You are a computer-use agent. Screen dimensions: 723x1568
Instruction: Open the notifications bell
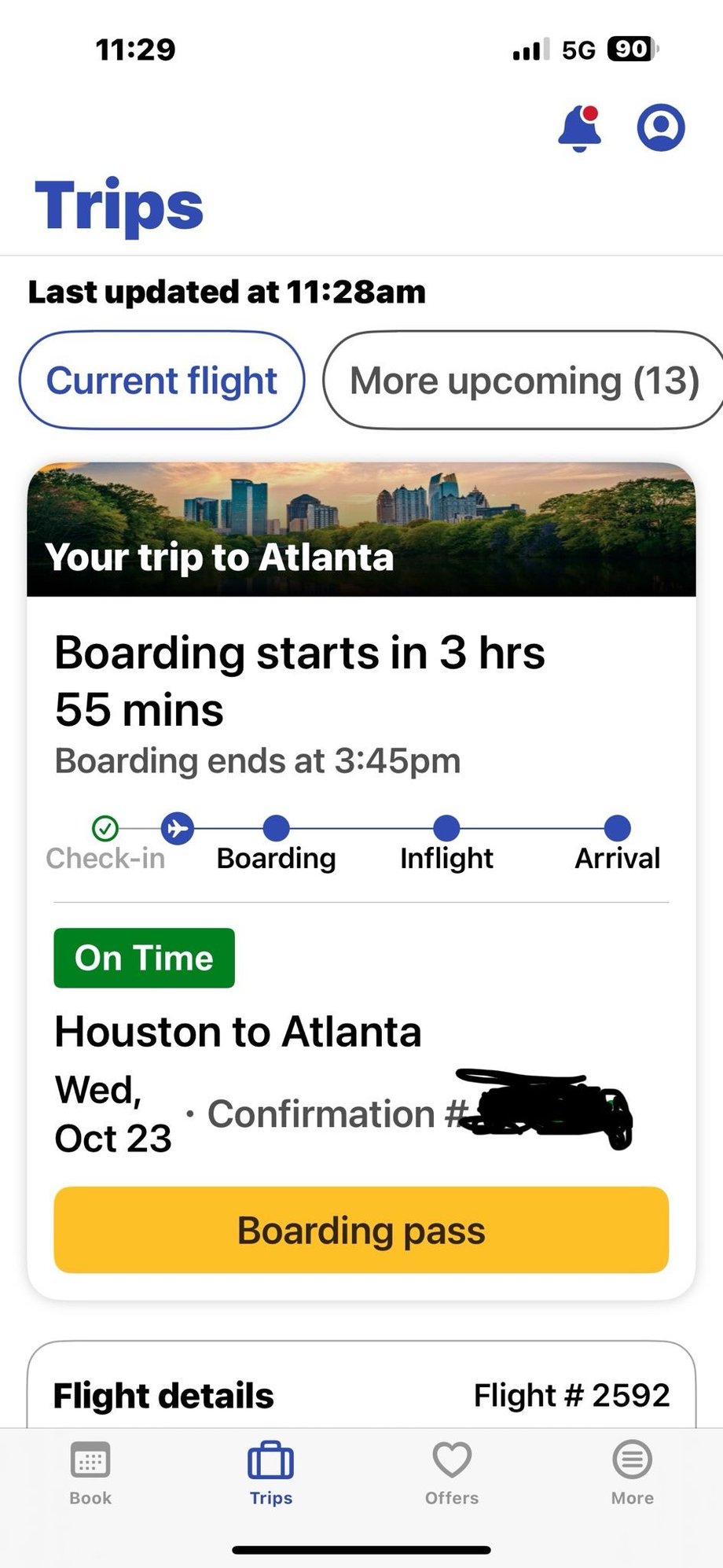pos(579,128)
